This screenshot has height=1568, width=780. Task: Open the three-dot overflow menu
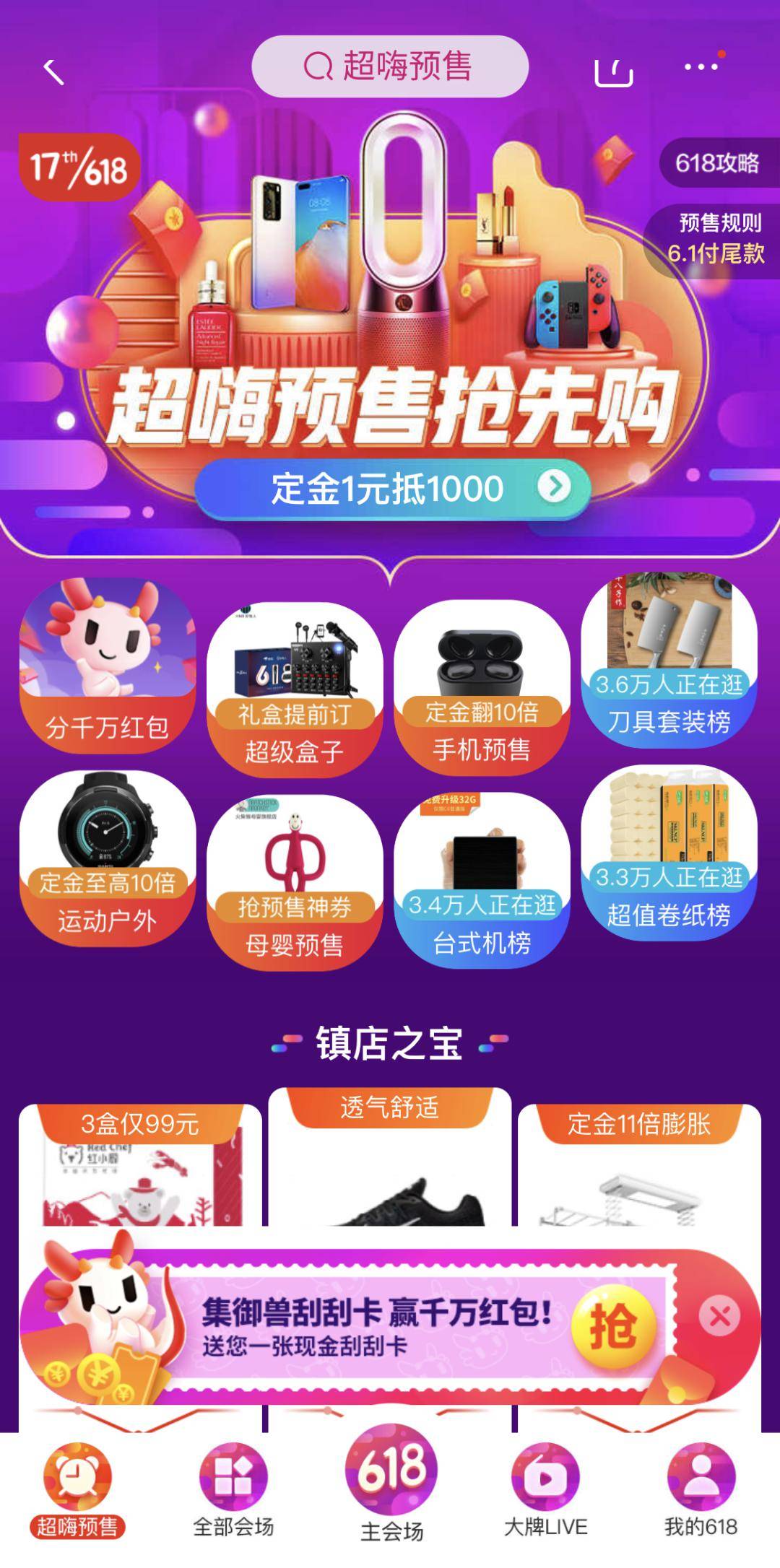click(x=700, y=67)
